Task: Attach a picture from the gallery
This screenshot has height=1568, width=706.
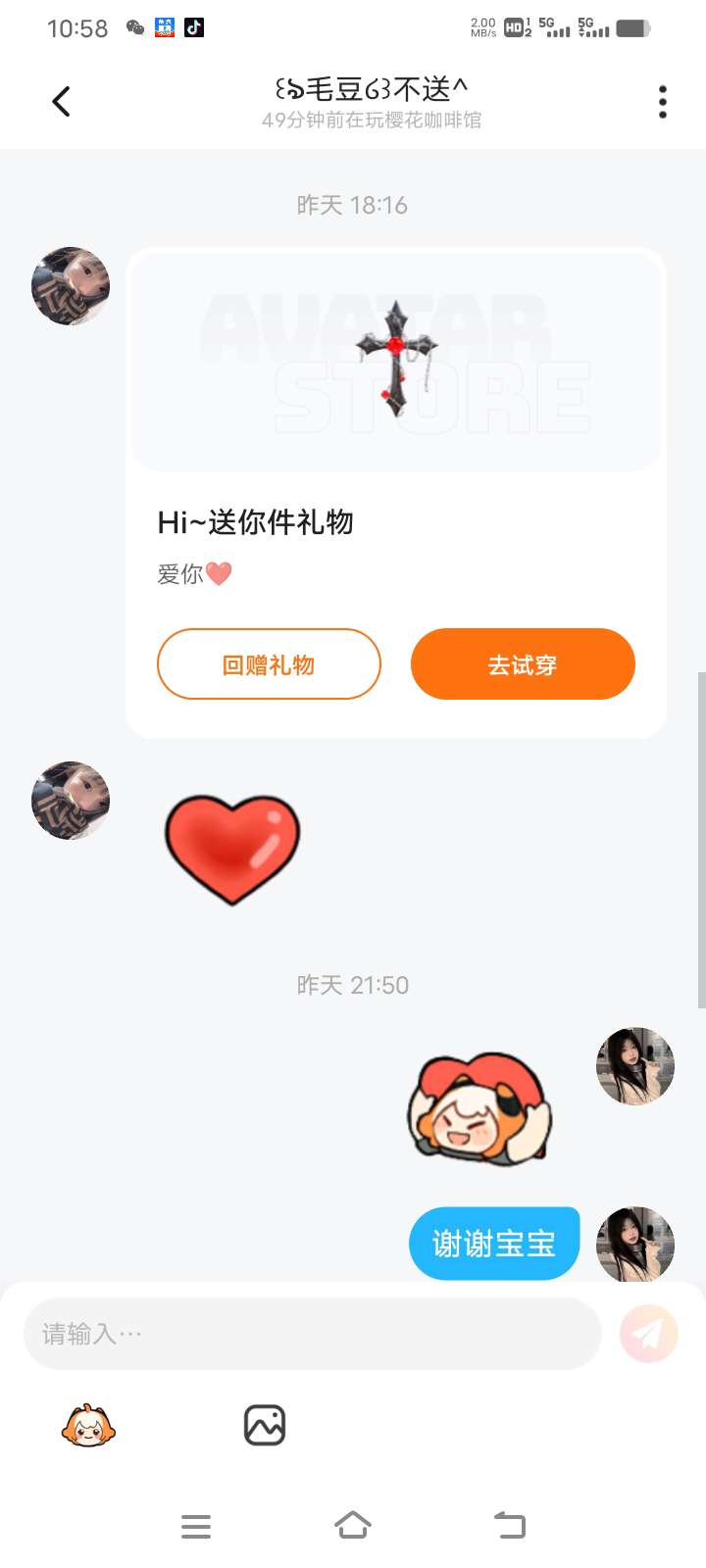Action: tap(265, 1426)
